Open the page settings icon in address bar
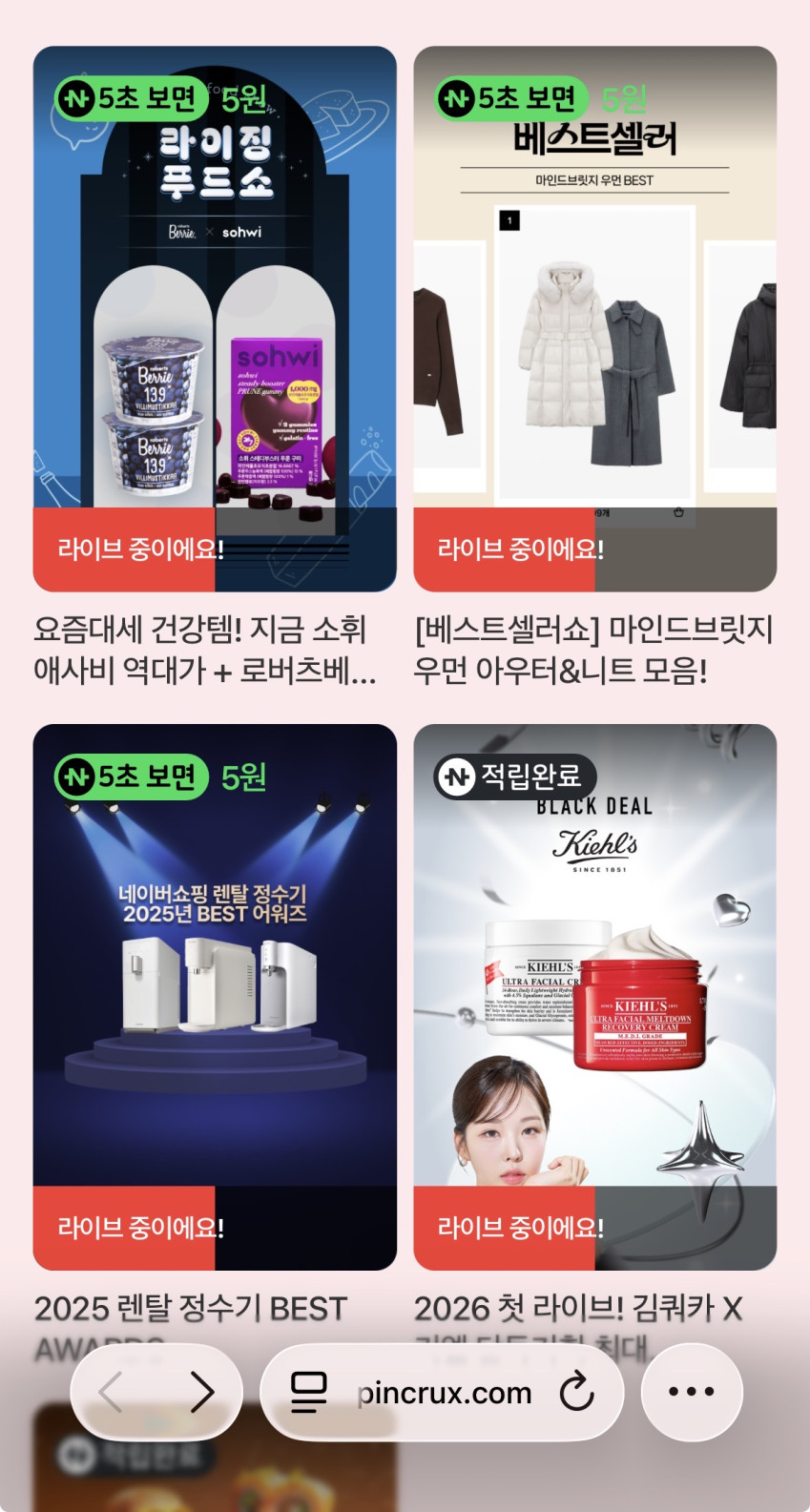Screen dimensions: 810x1512 click(x=308, y=1393)
